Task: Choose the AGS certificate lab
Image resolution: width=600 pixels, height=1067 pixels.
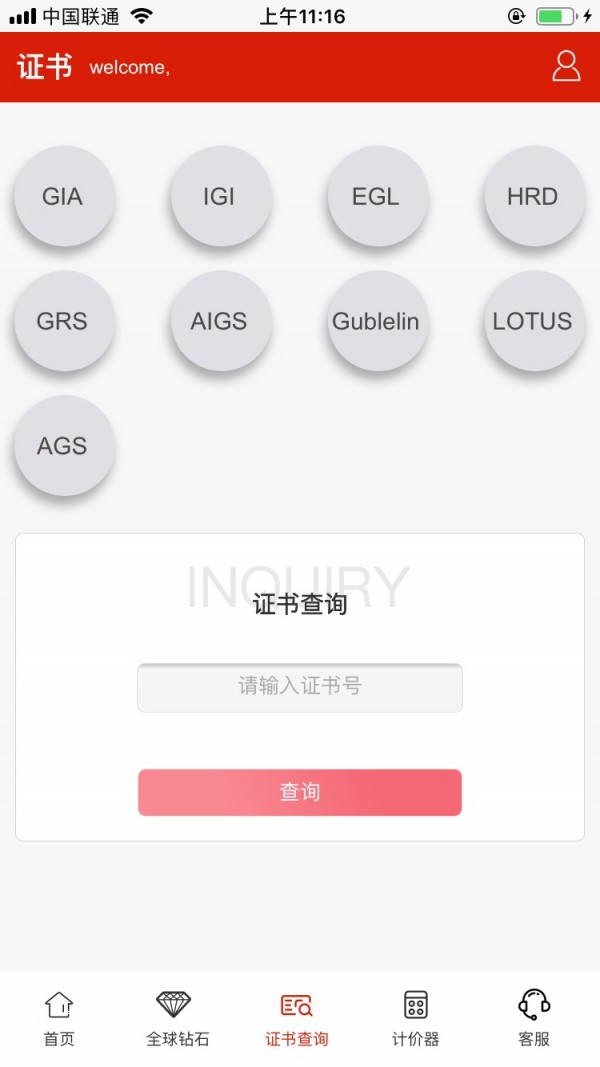Action: click(63, 446)
